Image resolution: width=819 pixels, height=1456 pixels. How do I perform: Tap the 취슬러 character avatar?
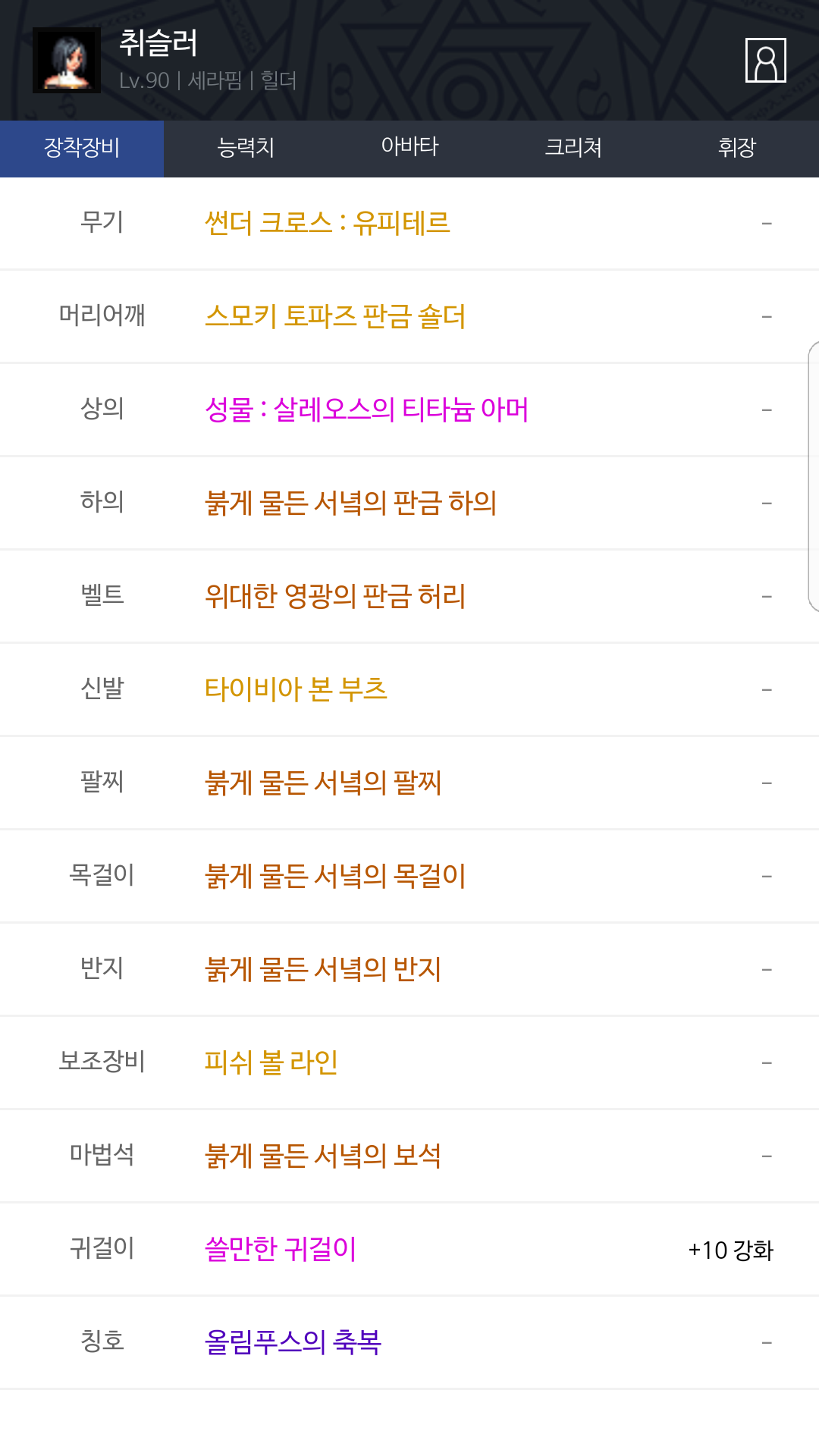click(67, 61)
